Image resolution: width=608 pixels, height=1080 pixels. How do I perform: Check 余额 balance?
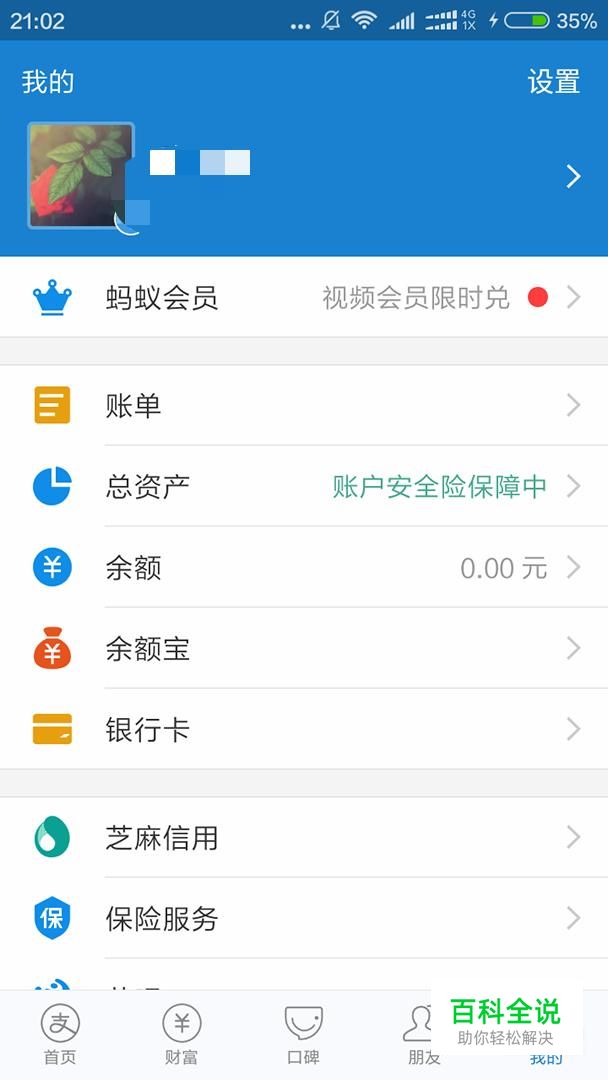(x=304, y=568)
